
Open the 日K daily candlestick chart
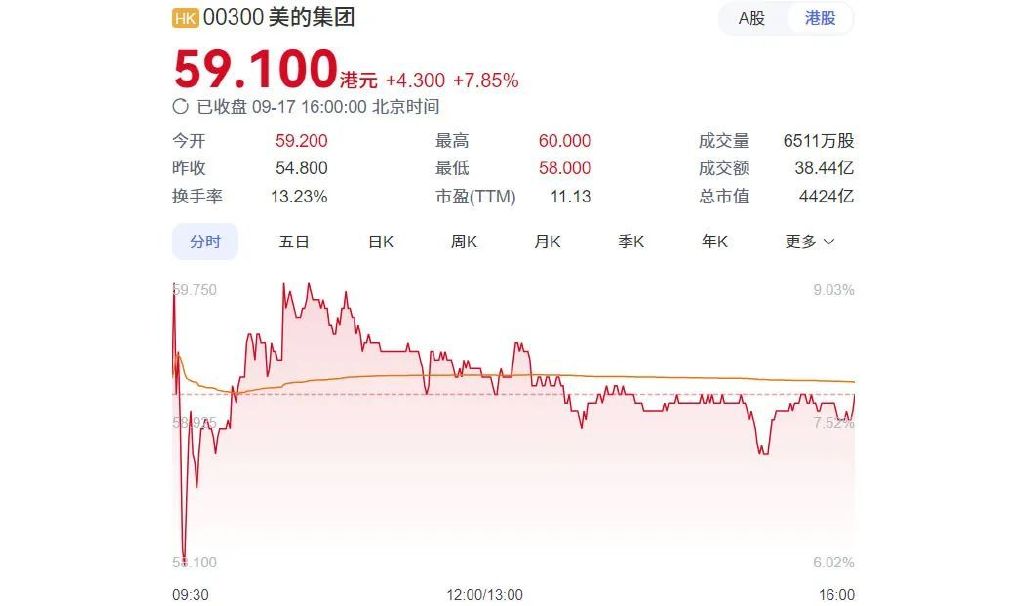click(x=381, y=241)
